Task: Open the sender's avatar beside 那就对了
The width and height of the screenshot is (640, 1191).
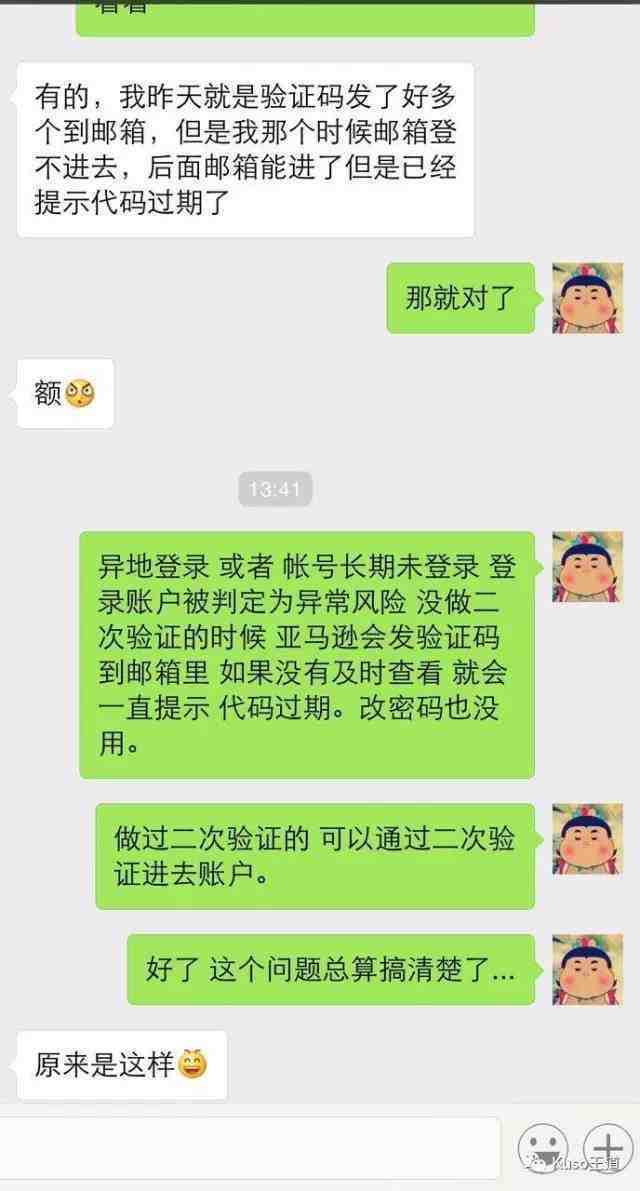Action: click(x=587, y=298)
